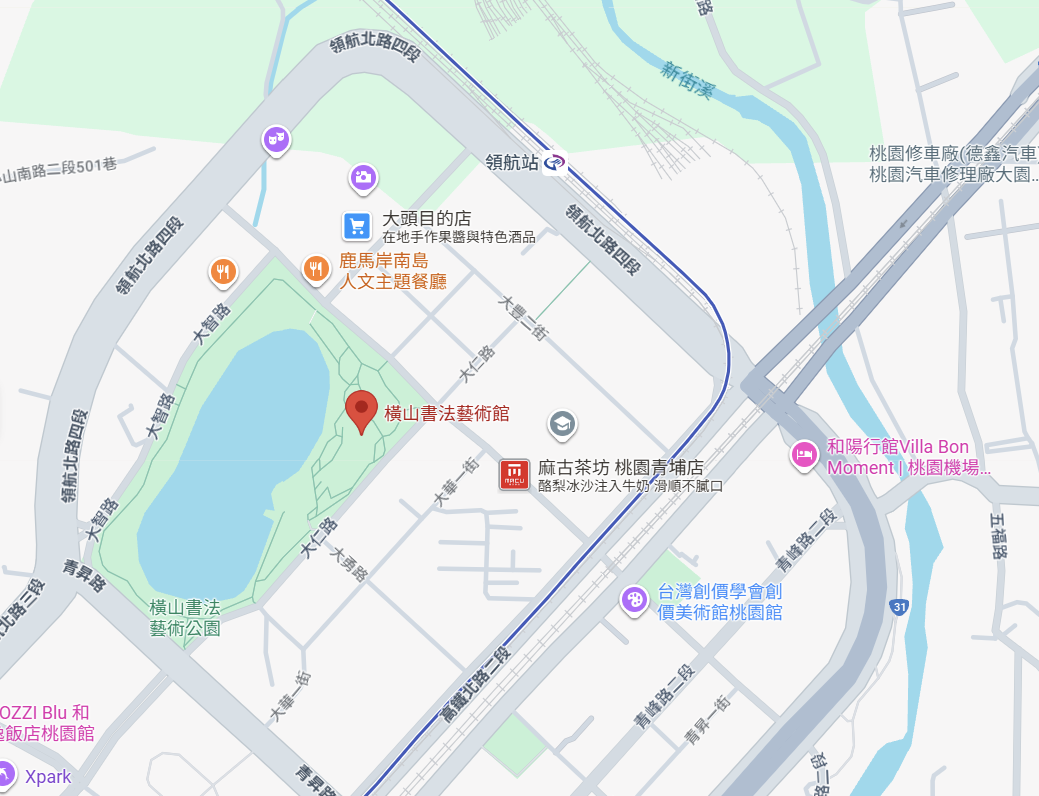Tap the restaurant marker beside 大智路
The height and width of the screenshot is (796, 1039).
pos(223,273)
